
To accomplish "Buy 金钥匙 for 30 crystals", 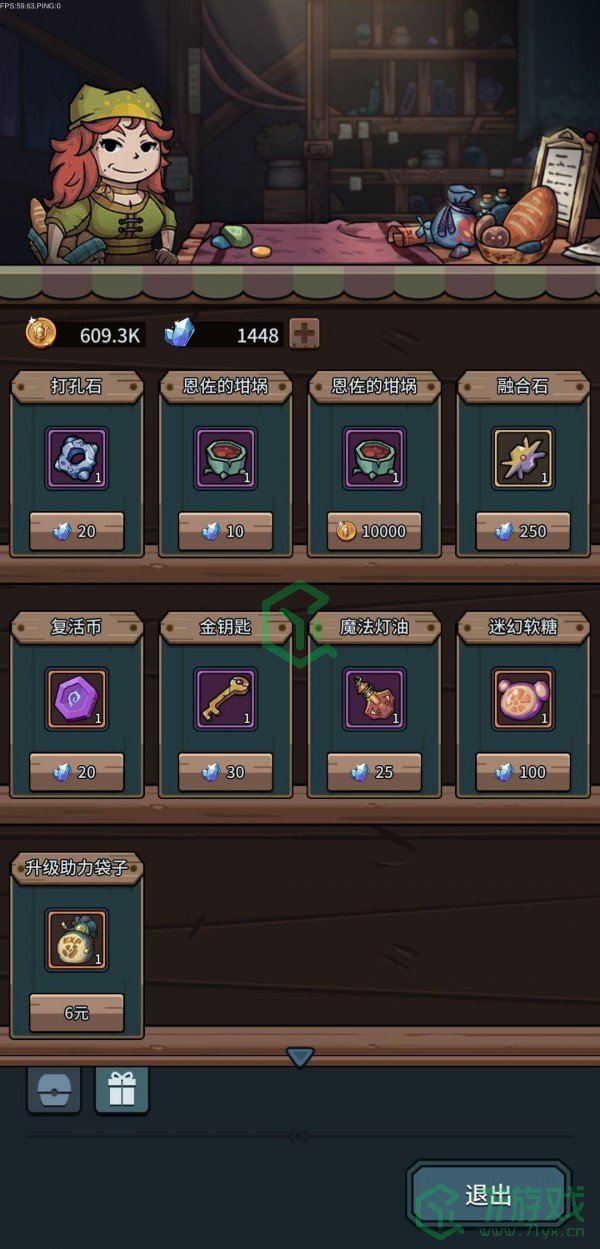I will coord(225,772).
